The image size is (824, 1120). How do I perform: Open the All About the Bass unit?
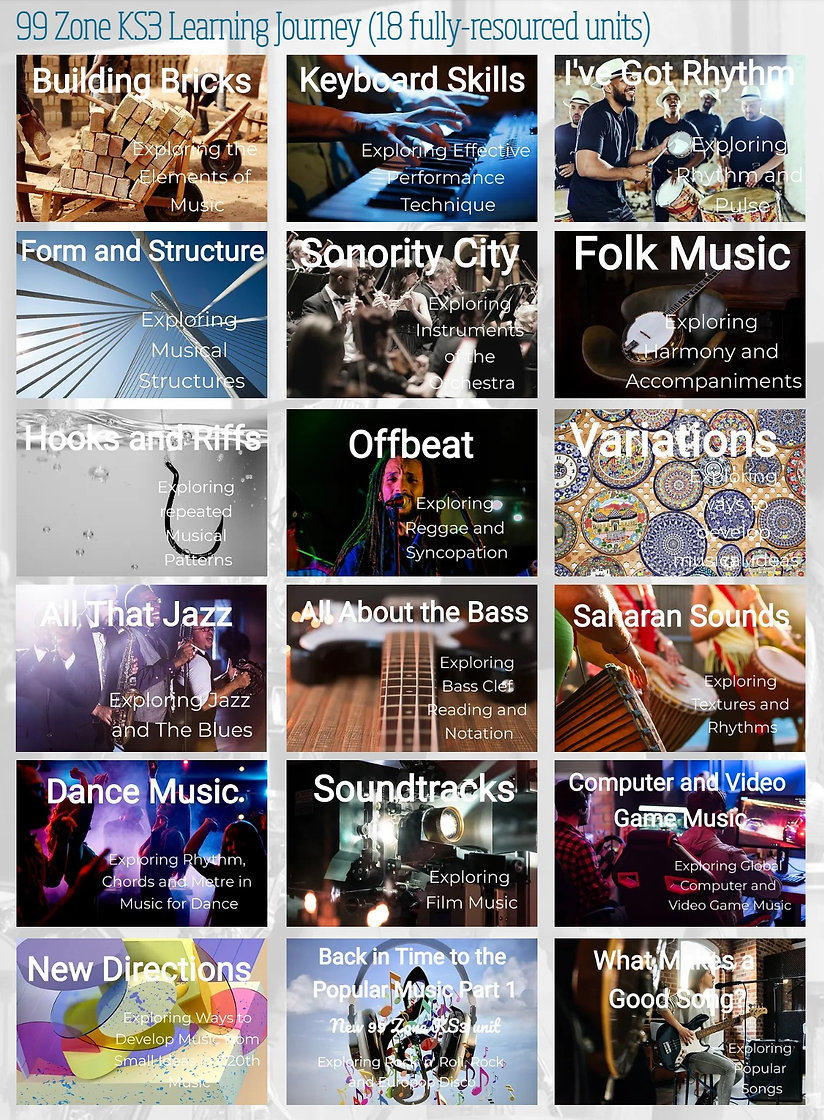click(411, 668)
